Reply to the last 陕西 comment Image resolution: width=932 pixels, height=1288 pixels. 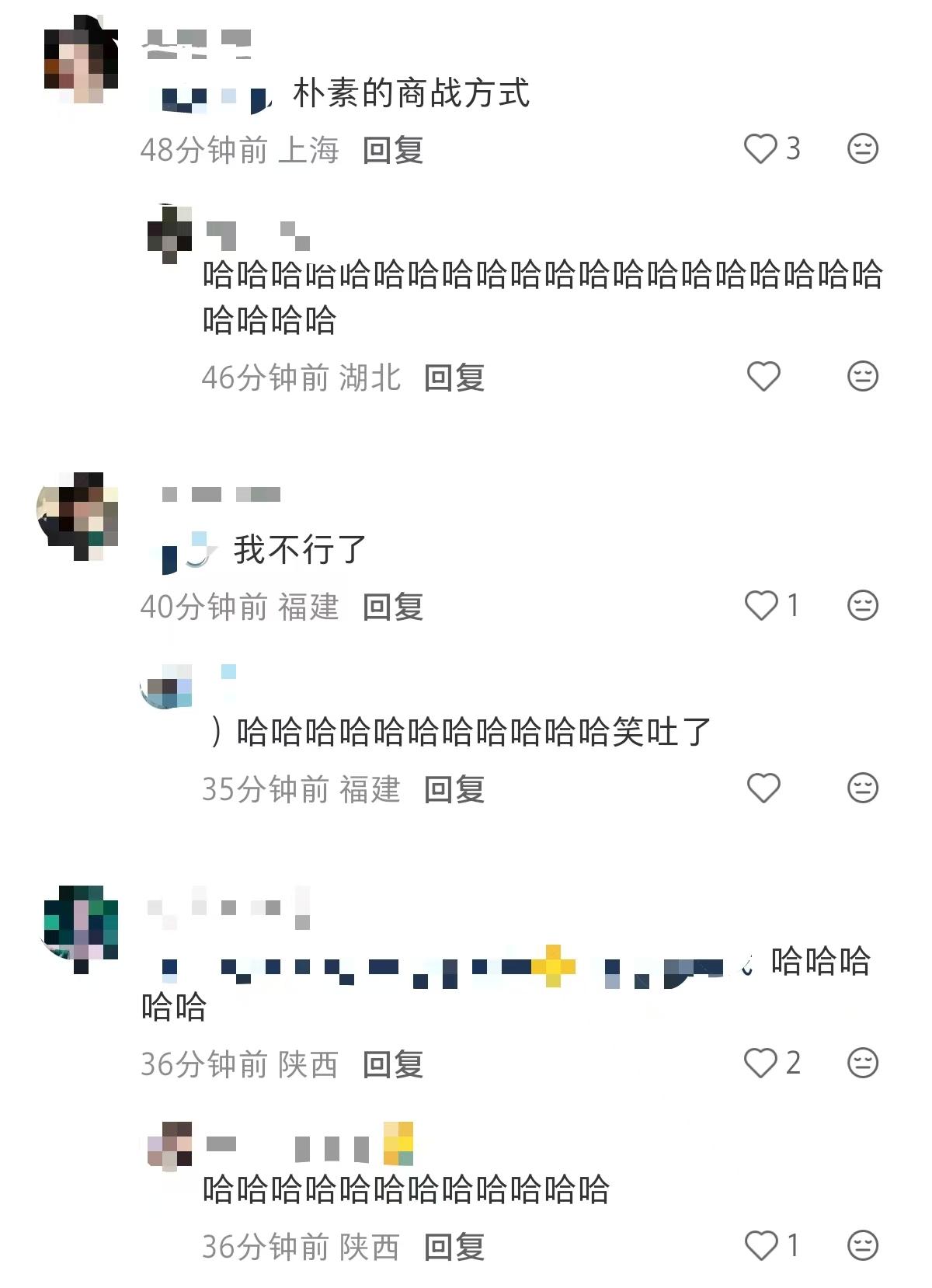click(454, 1247)
